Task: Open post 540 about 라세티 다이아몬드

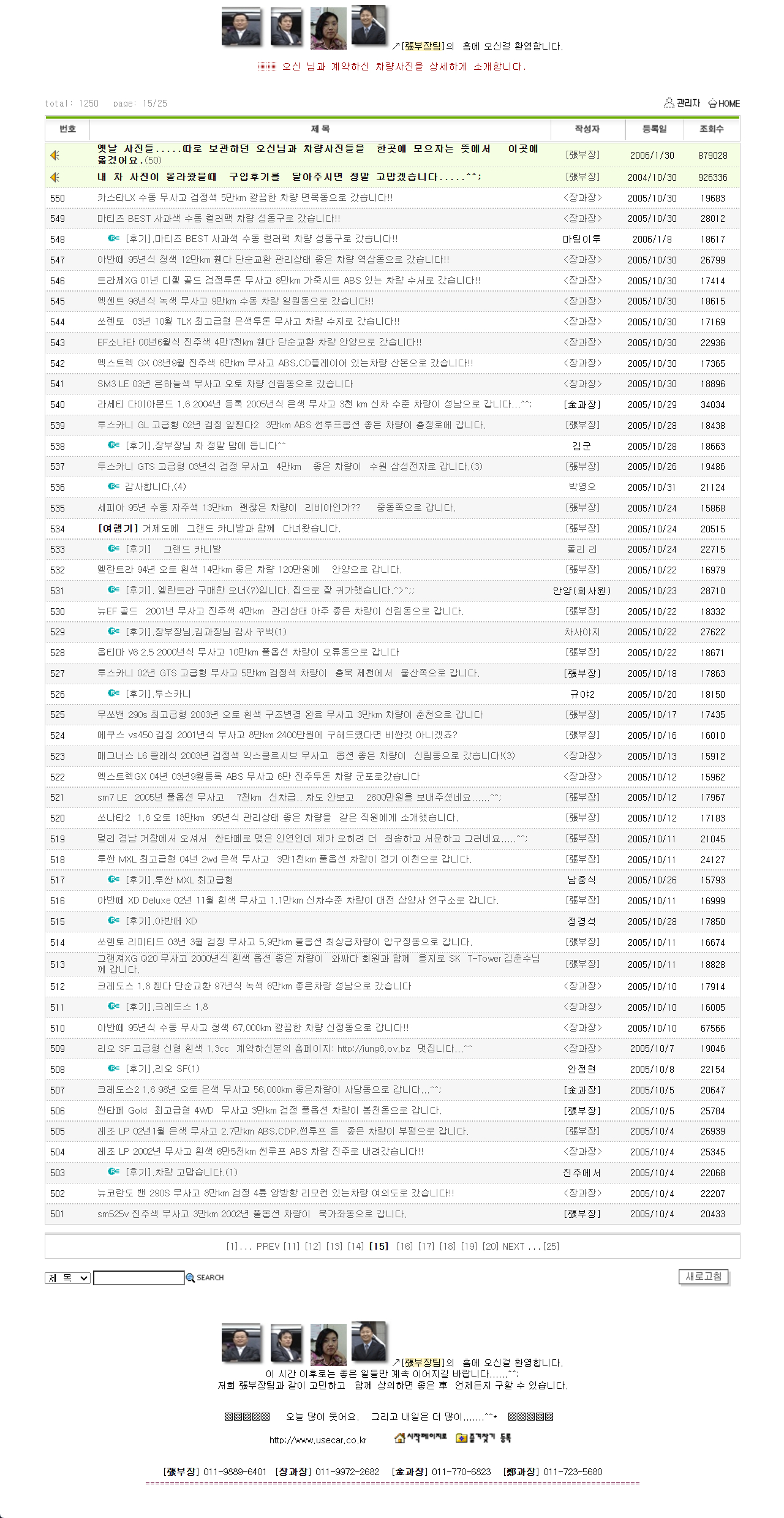Action: coord(314,404)
